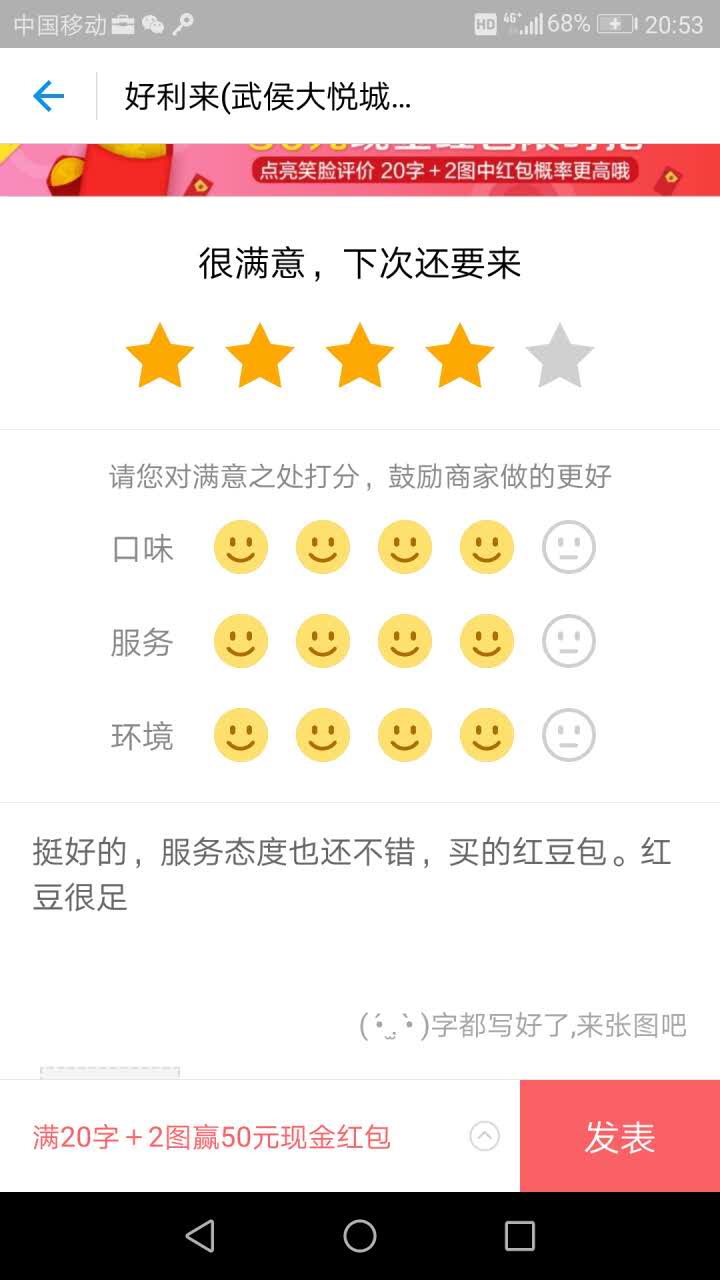
Task: Rate 口味 with the first smiley
Action: click(x=241, y=547)
